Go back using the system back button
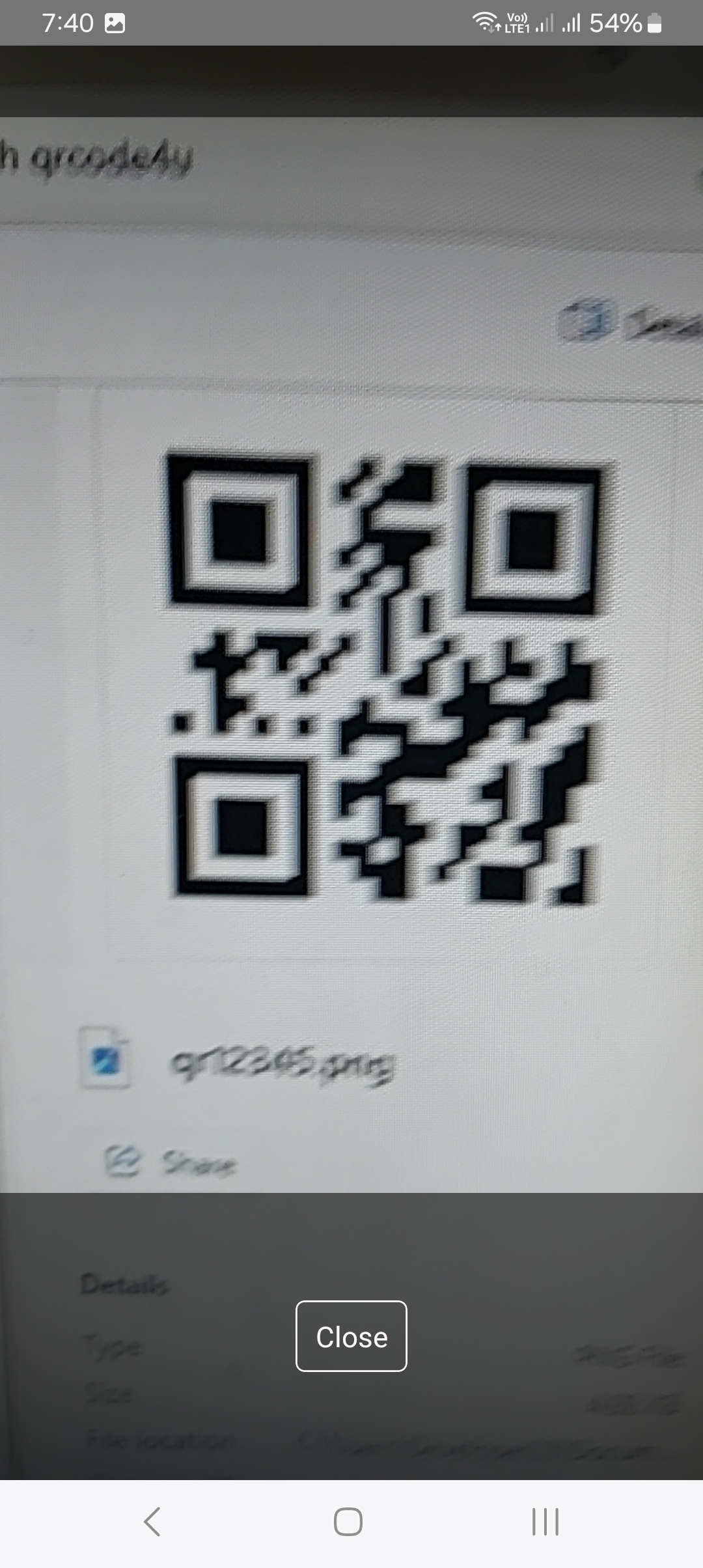Screen dimensions: 703x1568 (x=152, y=1522)
